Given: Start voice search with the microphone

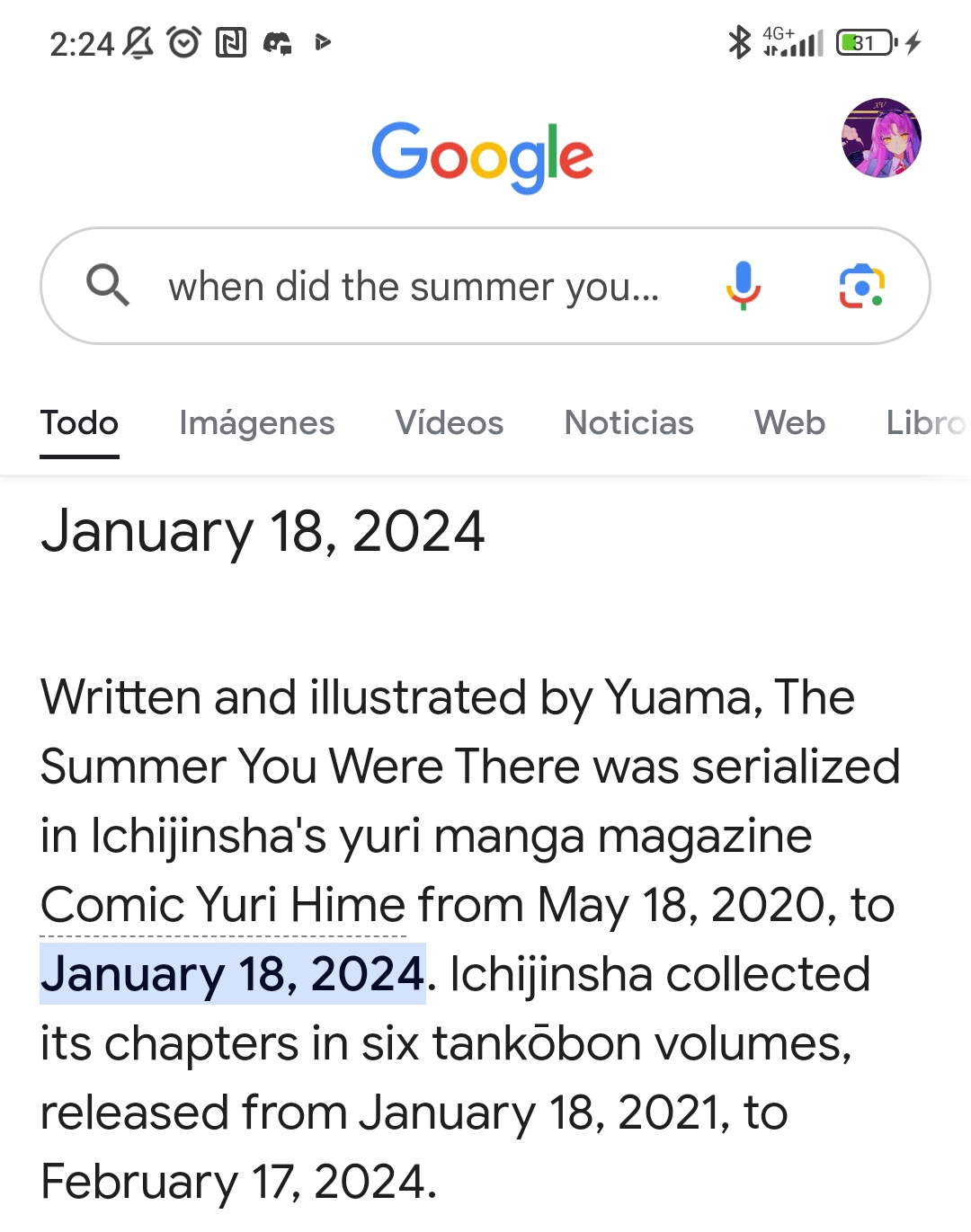Looking at the screenshot, I should coord(743,286).
